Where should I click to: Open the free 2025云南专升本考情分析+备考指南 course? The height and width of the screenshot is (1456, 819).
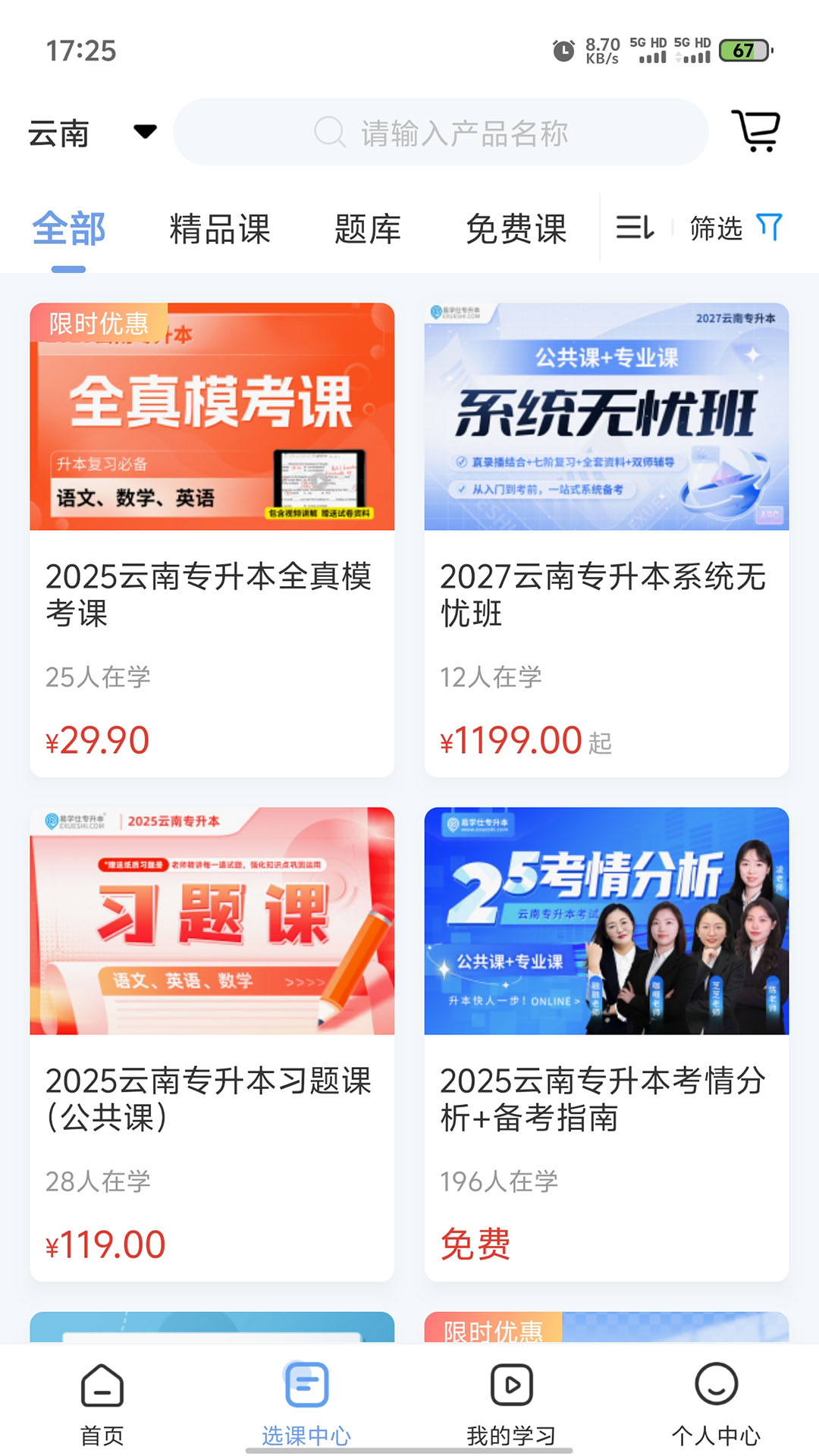606,1043
